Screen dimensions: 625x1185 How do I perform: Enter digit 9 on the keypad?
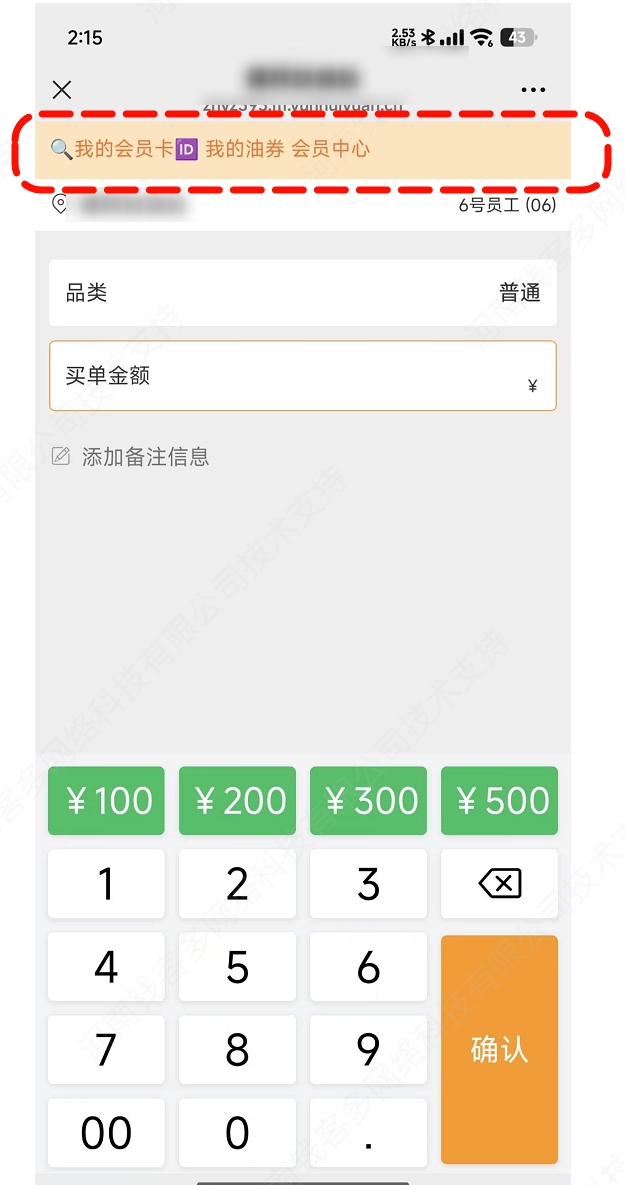pos(368,1050)
